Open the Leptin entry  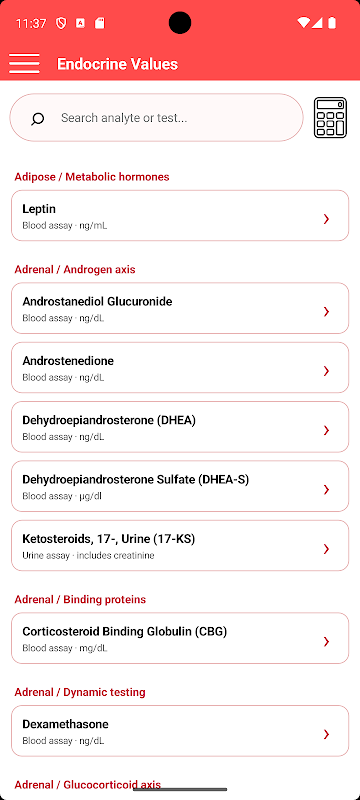[x=180, y=216]
